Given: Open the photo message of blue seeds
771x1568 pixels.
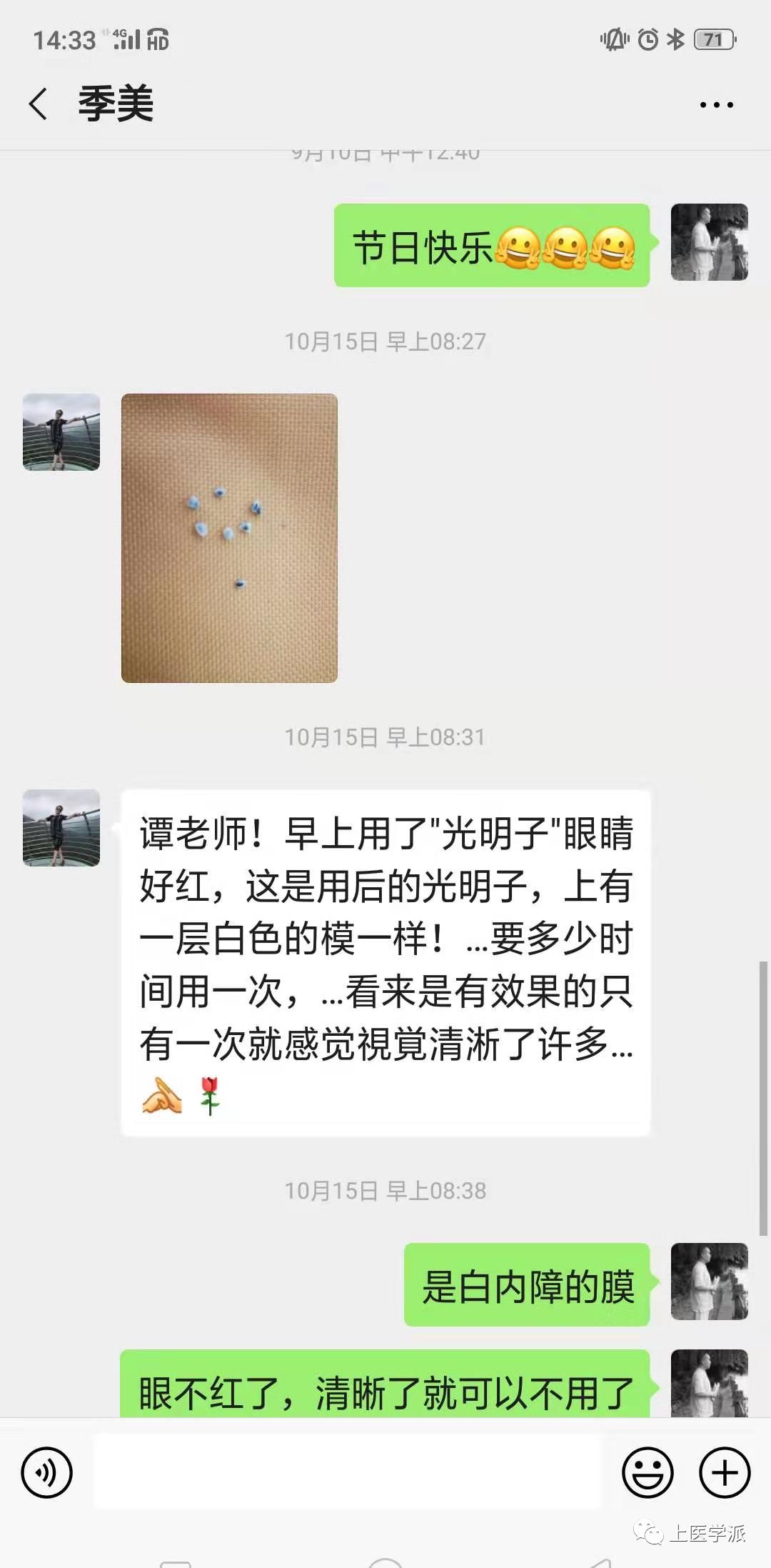Looking at the screenshot, I should 229,538.
